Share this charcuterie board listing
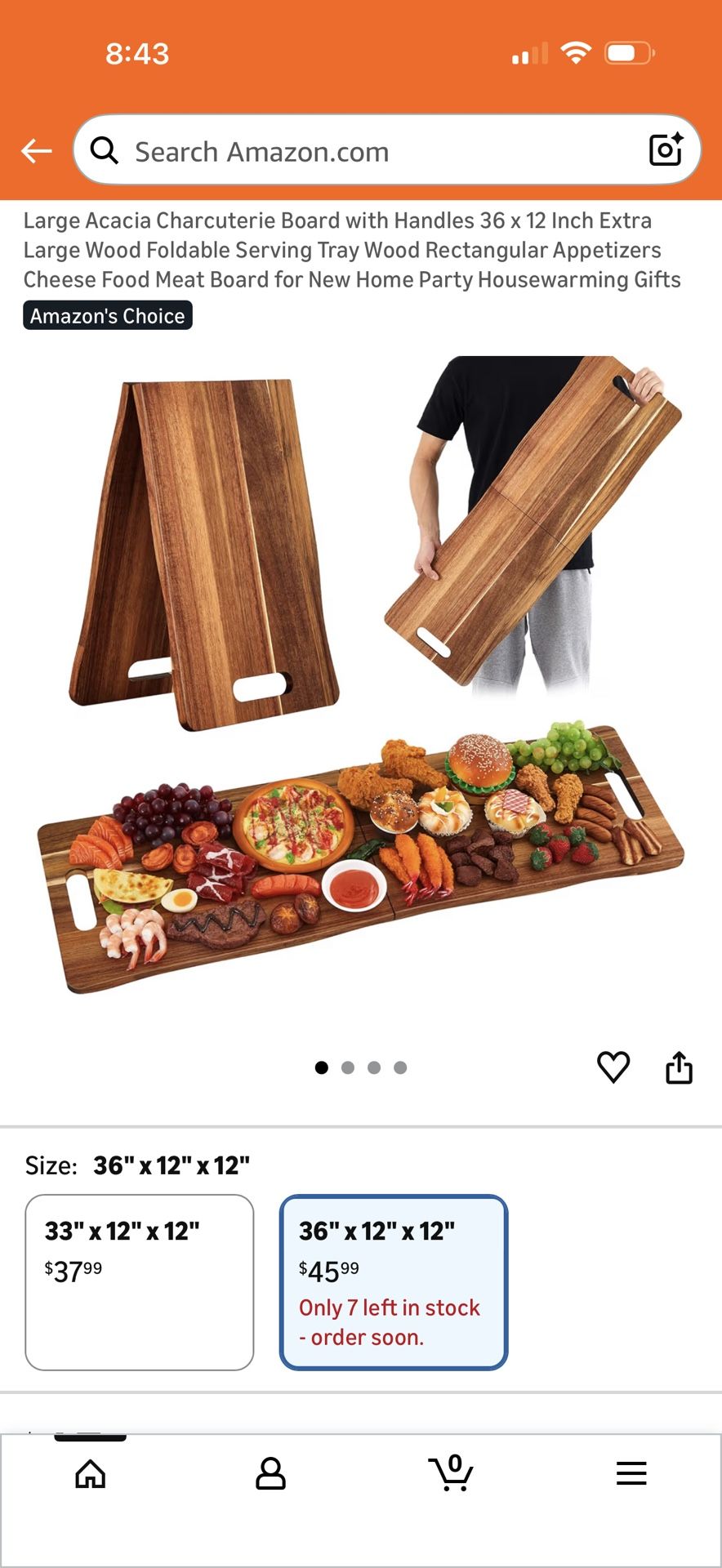 point(680,1067)
